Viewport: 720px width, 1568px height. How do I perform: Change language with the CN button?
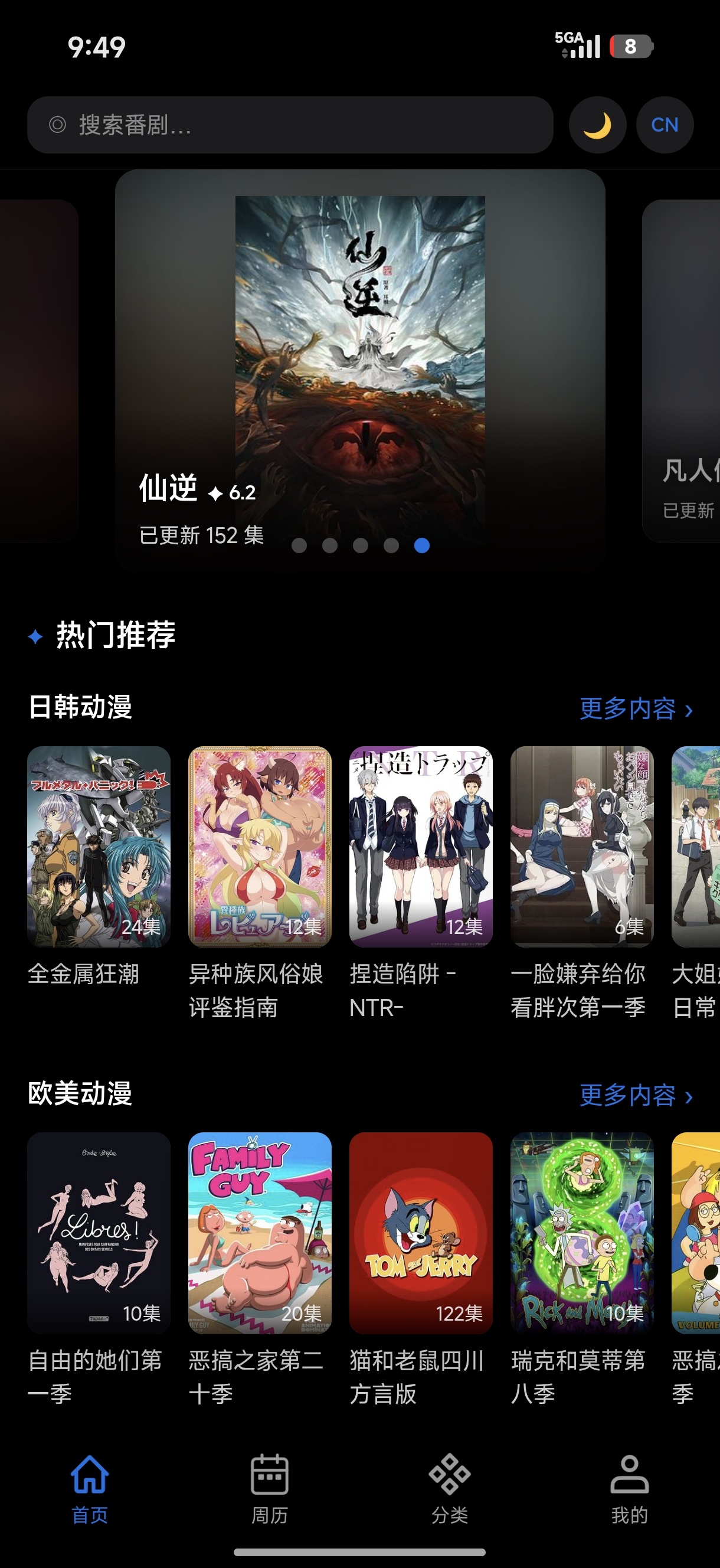(665, 125)
